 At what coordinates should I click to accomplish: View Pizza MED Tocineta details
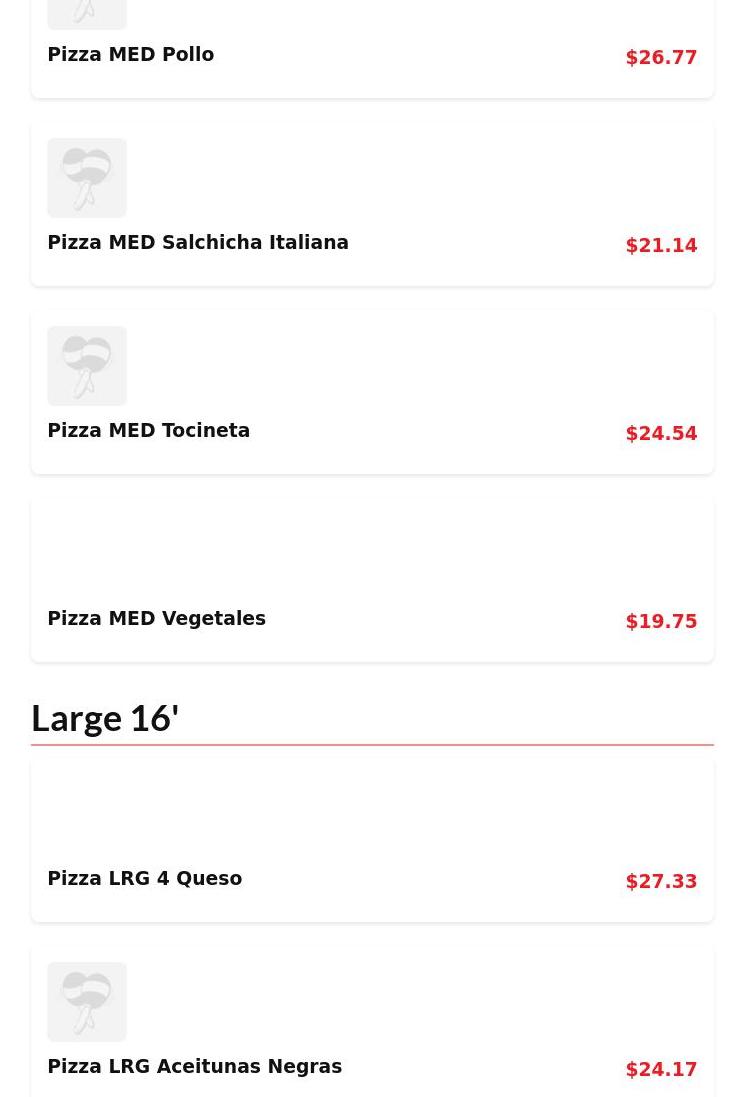(149, 431)
